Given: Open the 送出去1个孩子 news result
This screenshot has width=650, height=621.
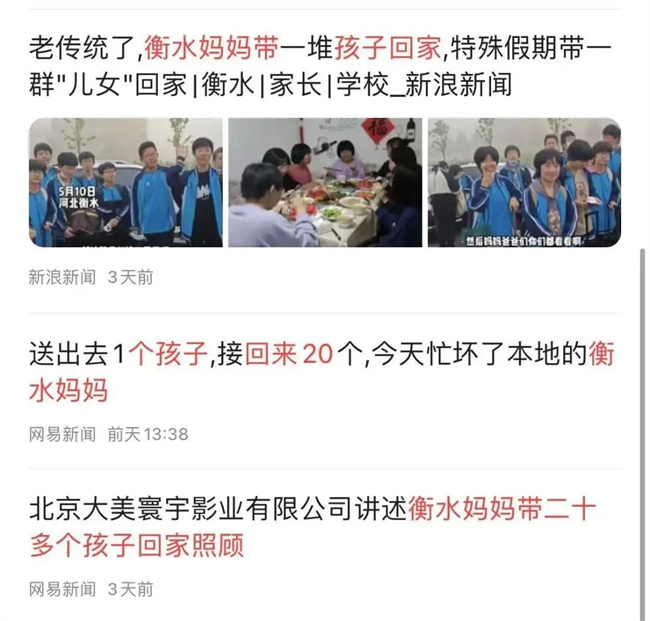Looking at the screenshot, I should (x=320, y=371).
